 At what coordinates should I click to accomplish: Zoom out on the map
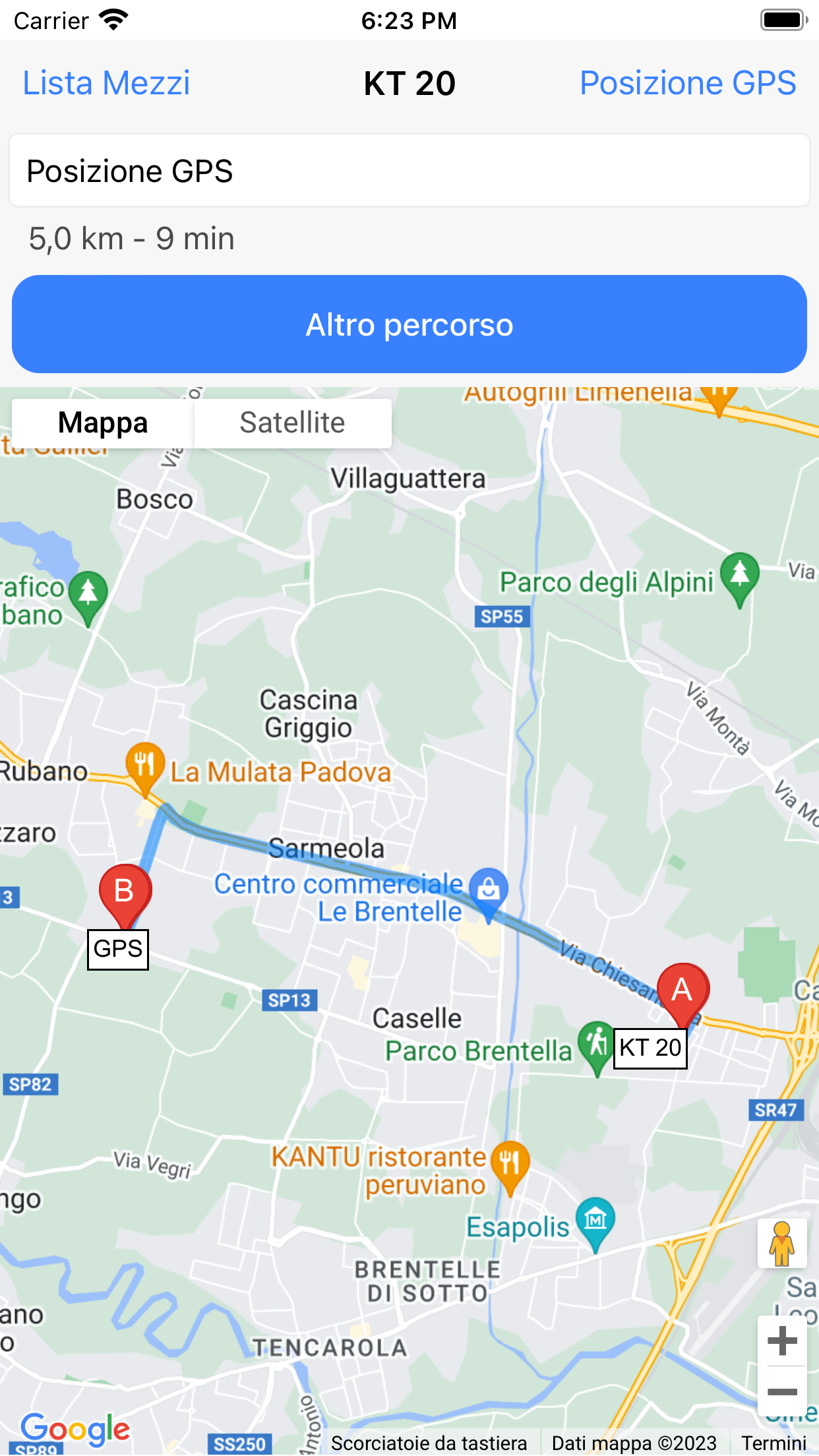click(782, 1391)
